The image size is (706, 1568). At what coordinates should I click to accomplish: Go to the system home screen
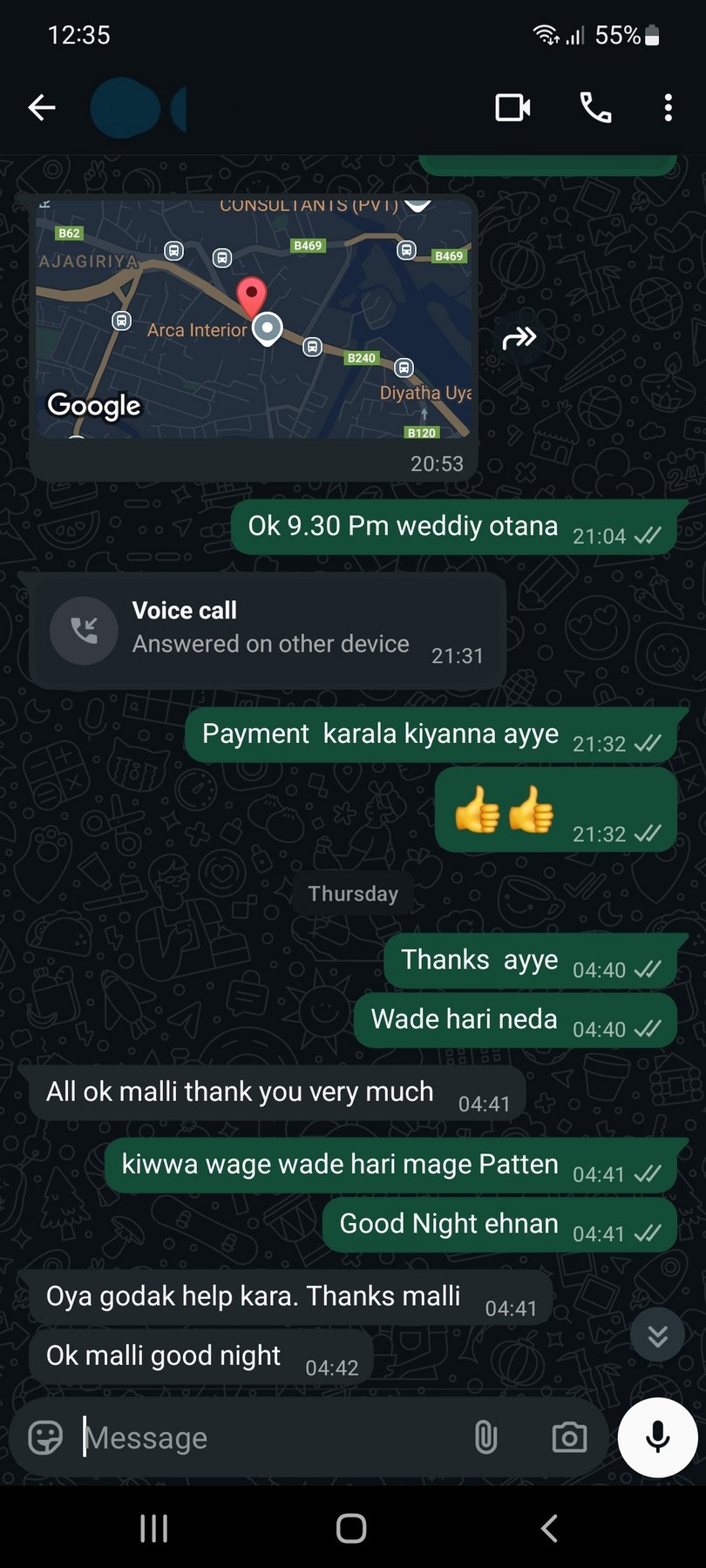[351, 1528]
